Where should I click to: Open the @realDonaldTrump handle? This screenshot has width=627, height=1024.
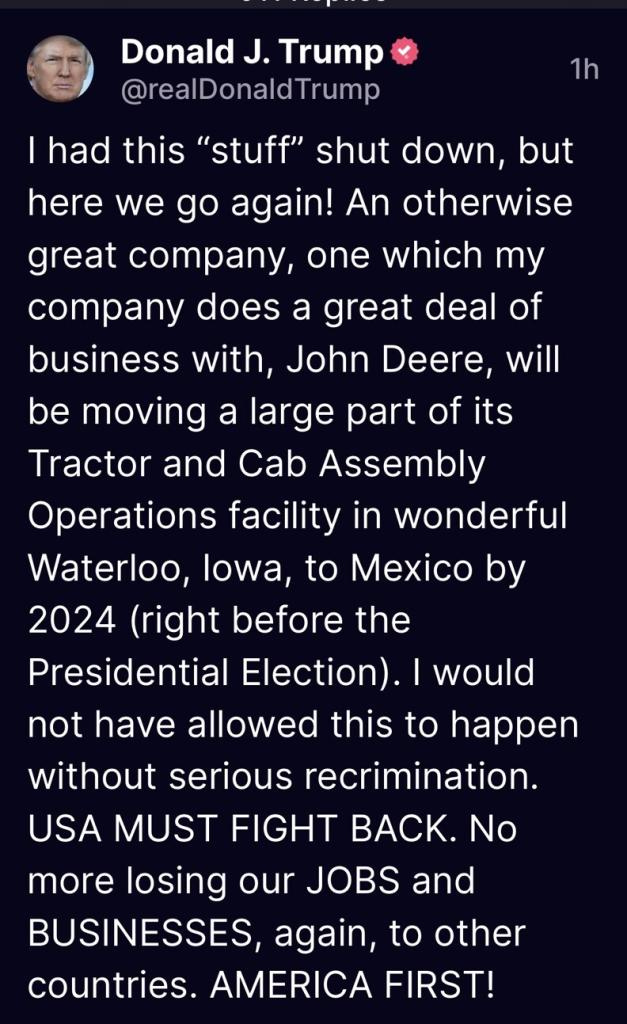coord(250,90)
